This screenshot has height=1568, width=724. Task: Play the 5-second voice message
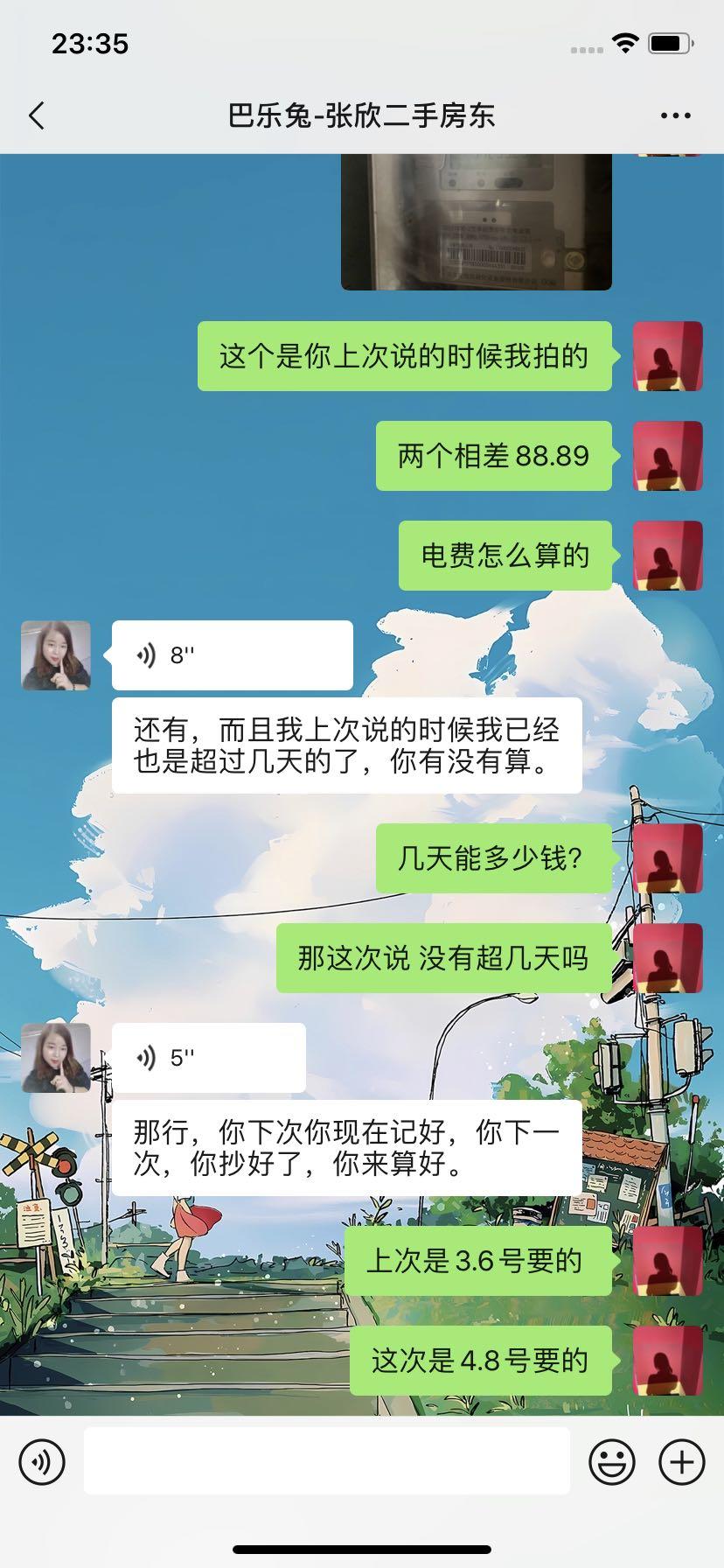pos(208,1058)
